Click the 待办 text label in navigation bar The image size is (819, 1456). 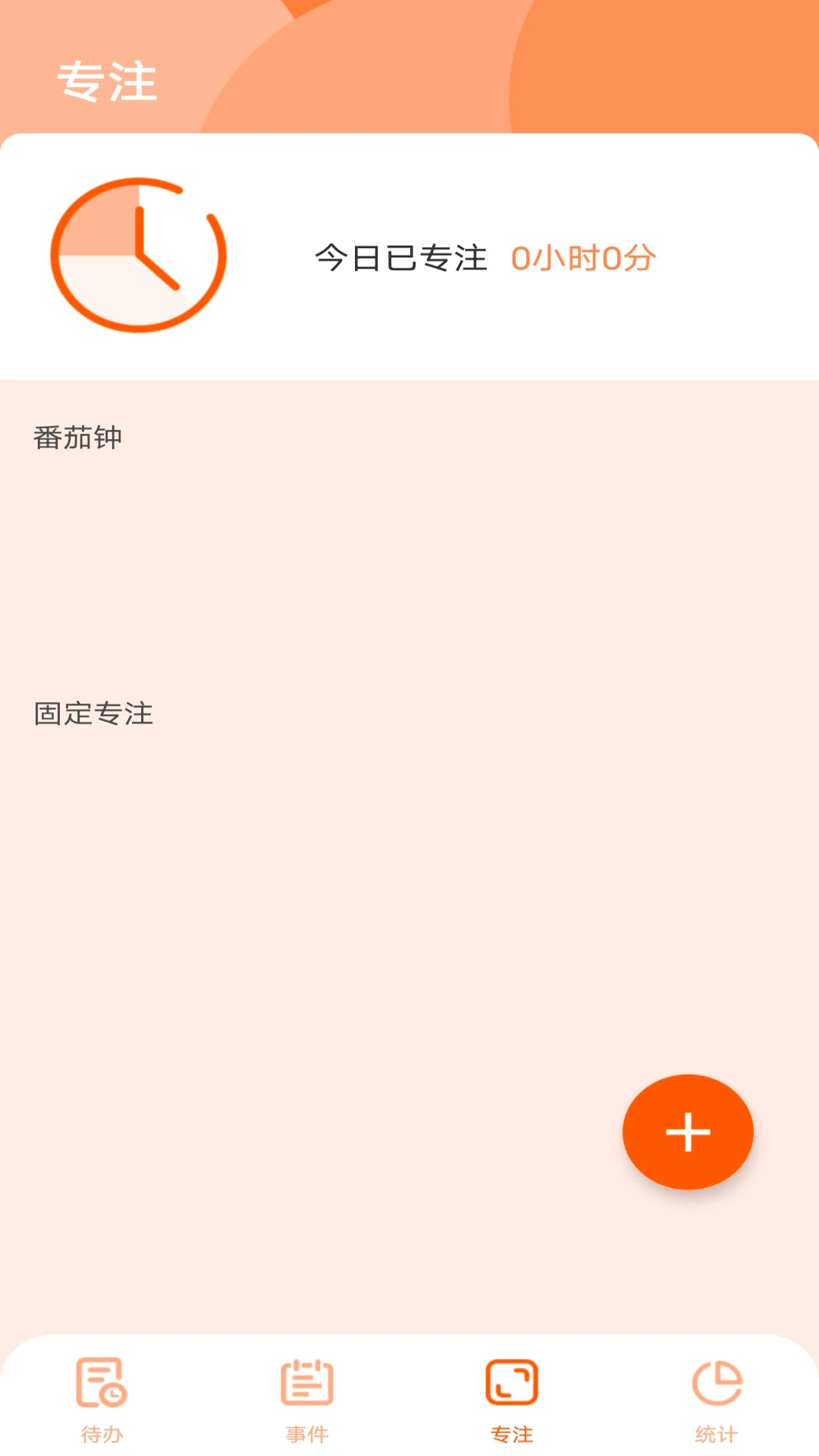click(102, 1432)
